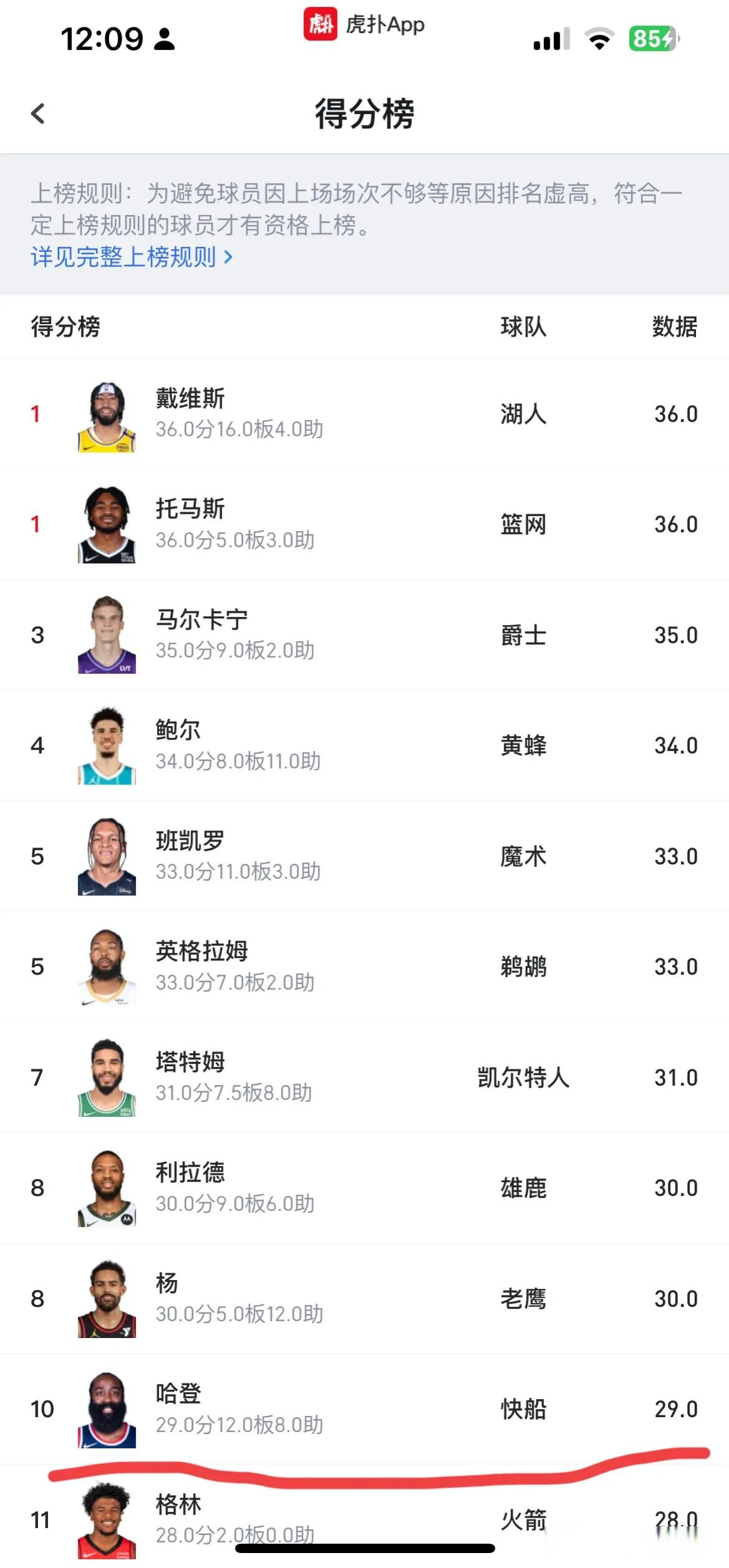Select Lillard's entry on the list

[364, 1188]
